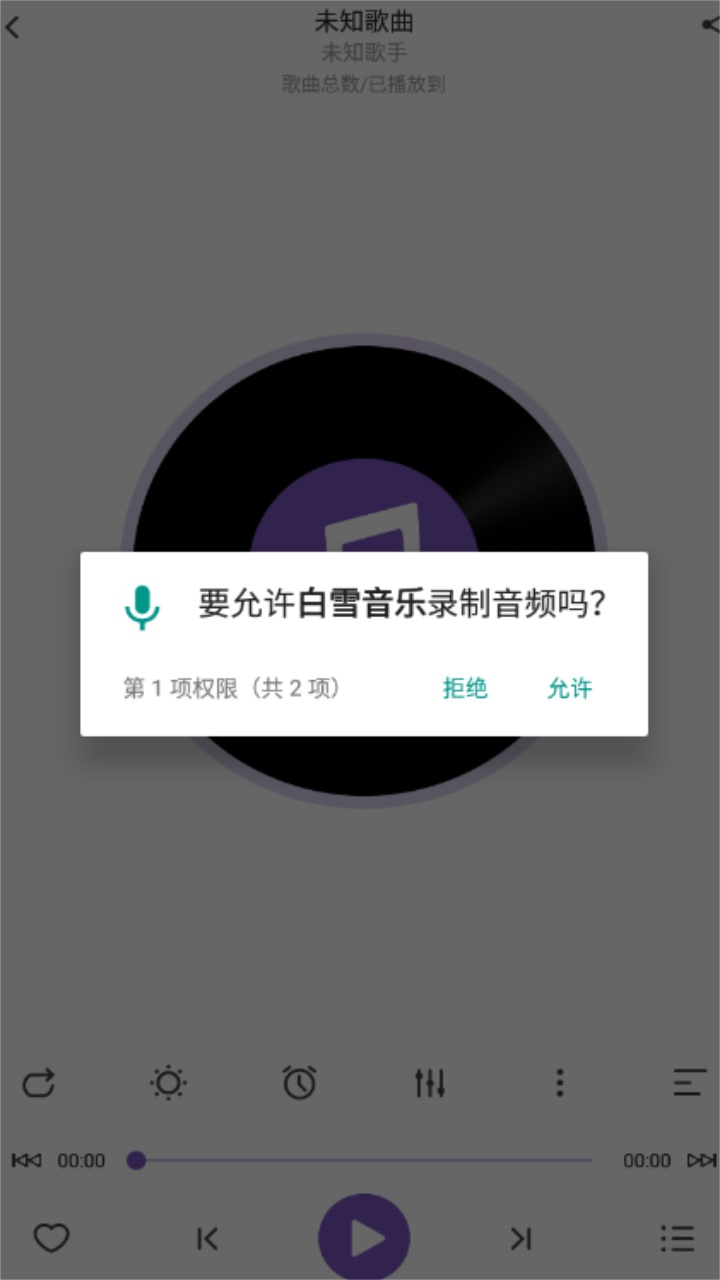Open the more options overflow menu
This screenshot has width=720, height=1280.
(559, 1082)
